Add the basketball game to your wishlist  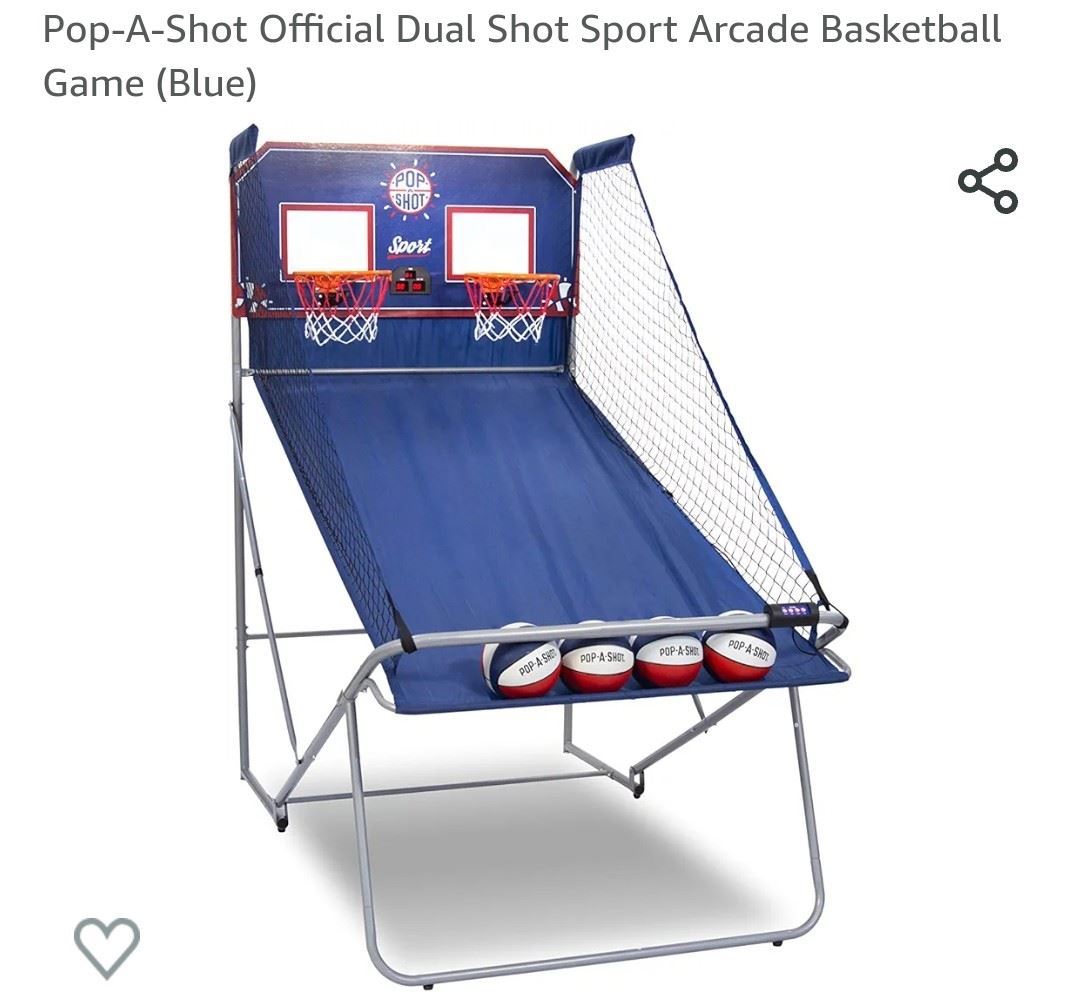(107, 945)
